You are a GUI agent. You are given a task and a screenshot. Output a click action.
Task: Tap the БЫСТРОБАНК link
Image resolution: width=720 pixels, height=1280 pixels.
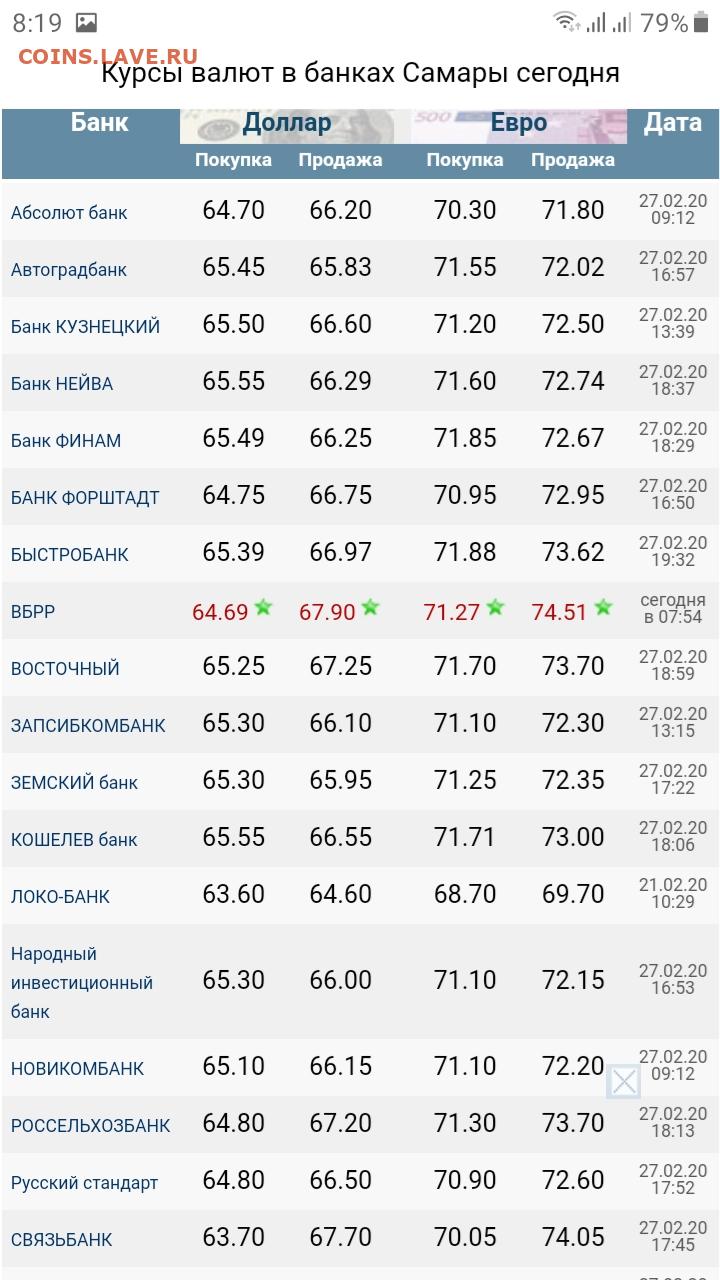[x=70, y=554]
